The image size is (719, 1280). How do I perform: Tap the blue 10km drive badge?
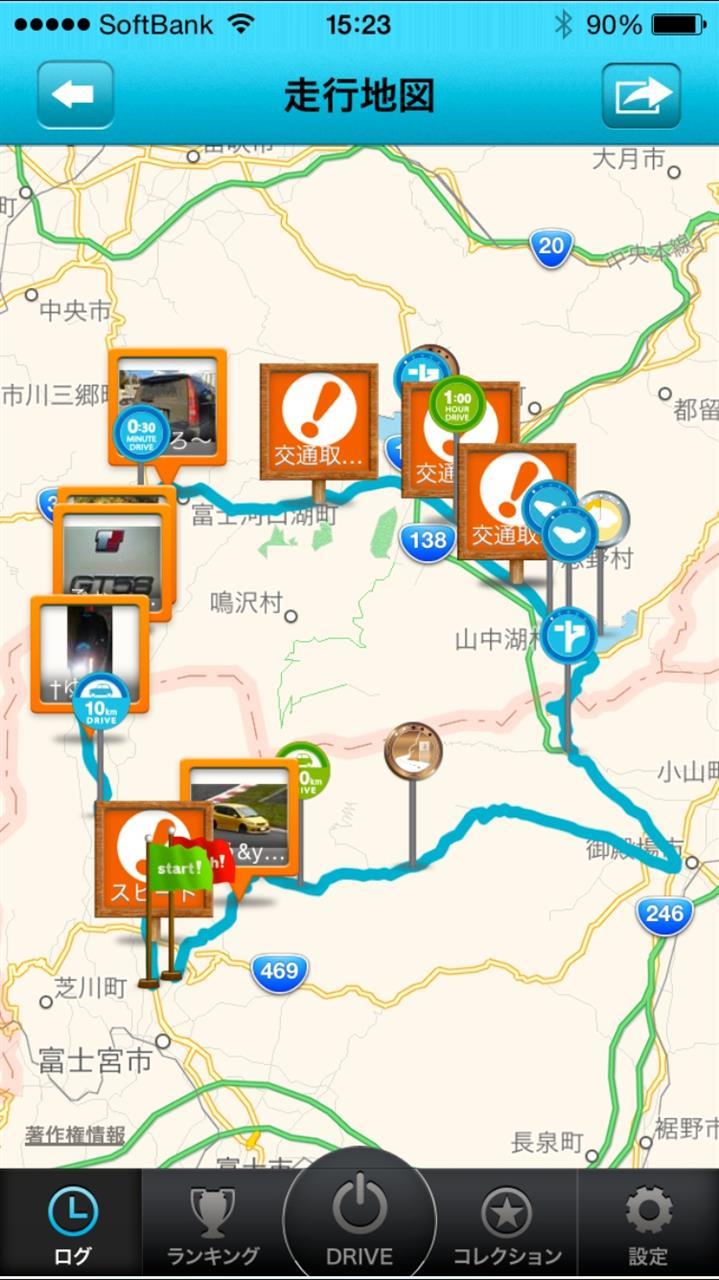(101, 702)
